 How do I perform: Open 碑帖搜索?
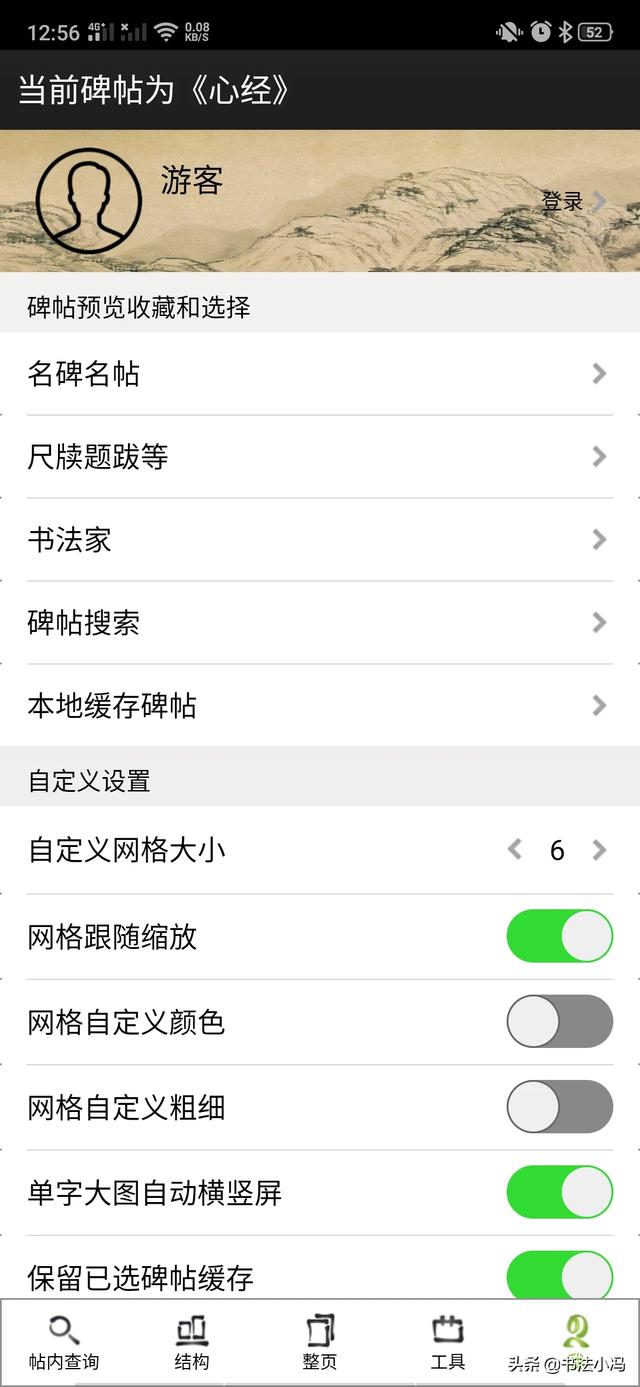click(x=320, y=623)
